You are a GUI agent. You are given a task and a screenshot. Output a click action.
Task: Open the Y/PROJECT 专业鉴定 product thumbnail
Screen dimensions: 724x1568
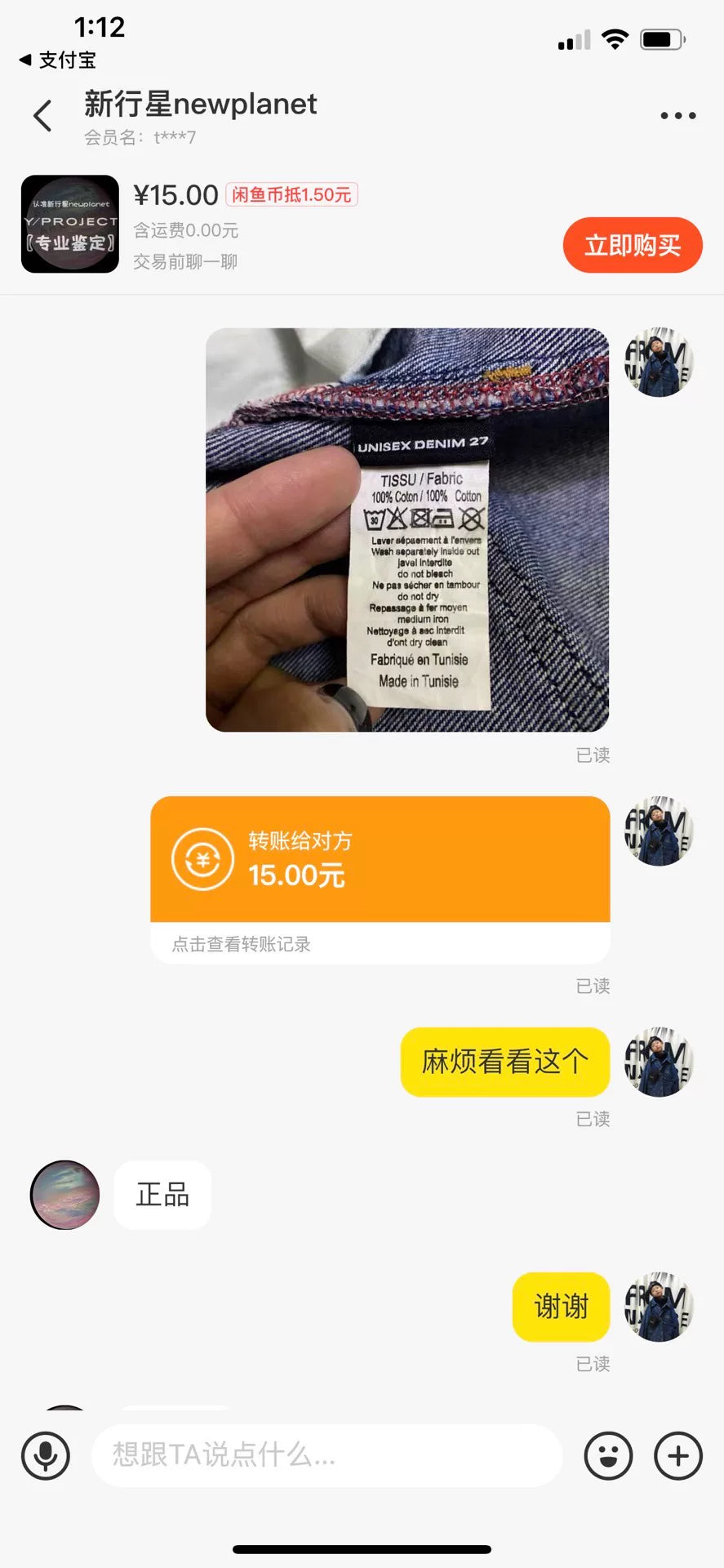[x=70, y=224]
